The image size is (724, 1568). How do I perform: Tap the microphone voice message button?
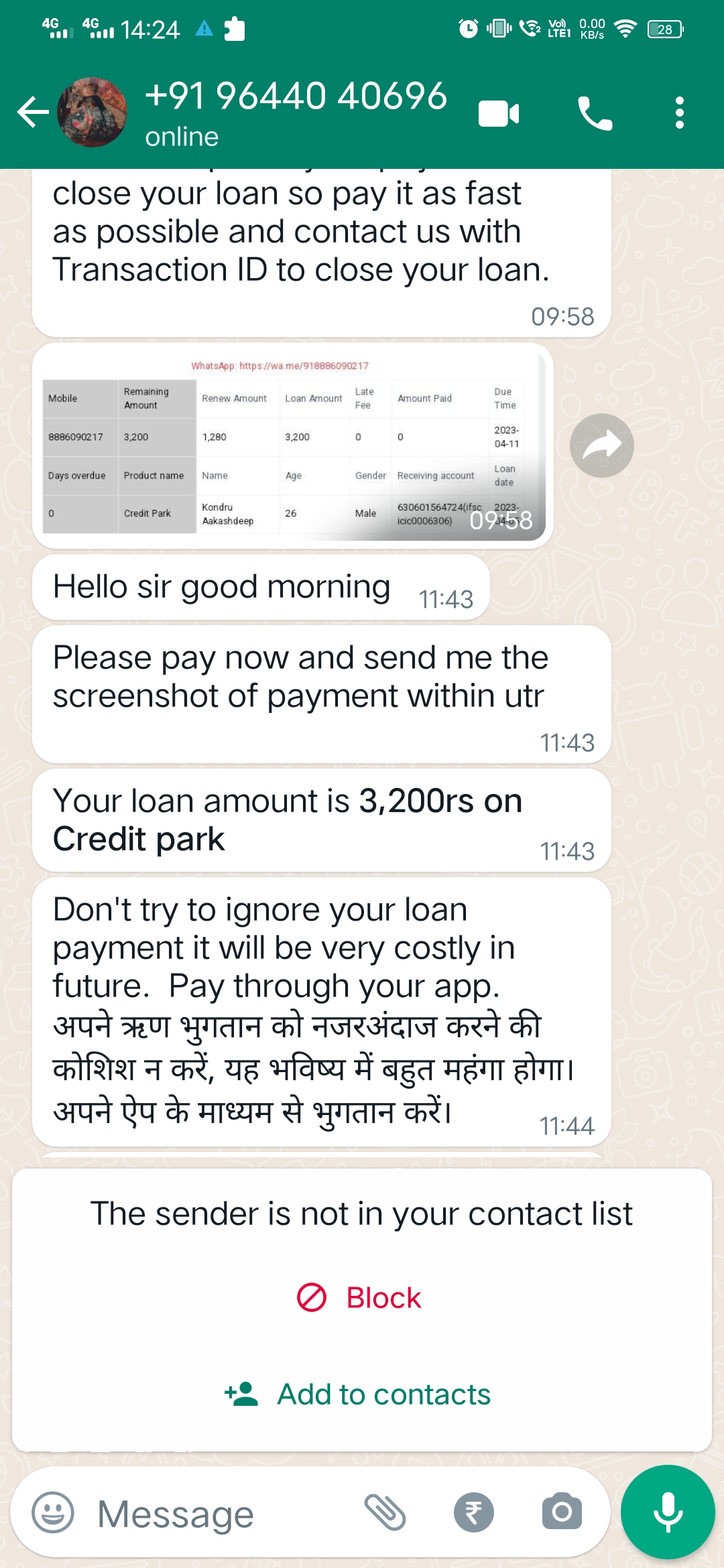667,1512
